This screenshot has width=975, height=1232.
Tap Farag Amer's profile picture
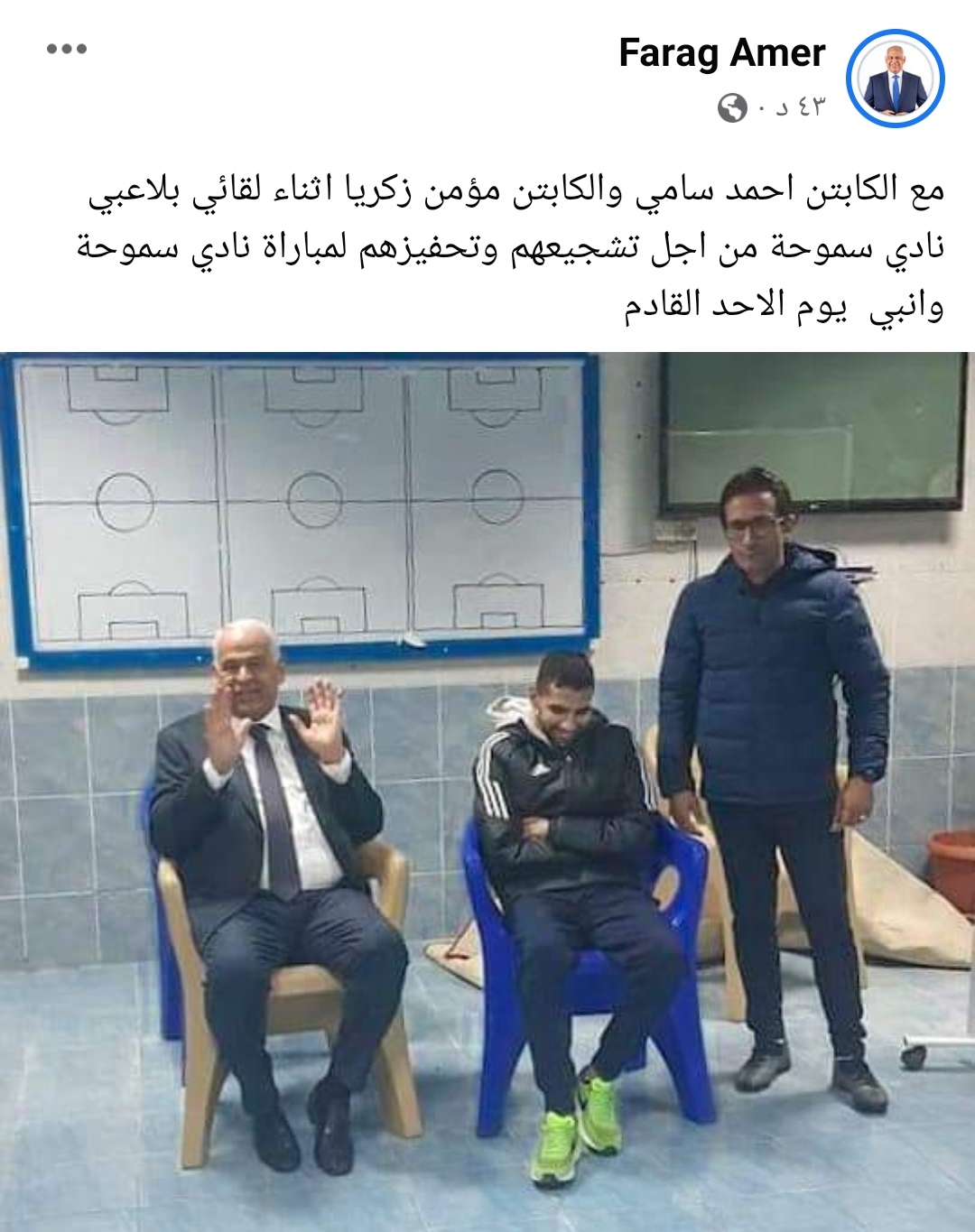895,79
